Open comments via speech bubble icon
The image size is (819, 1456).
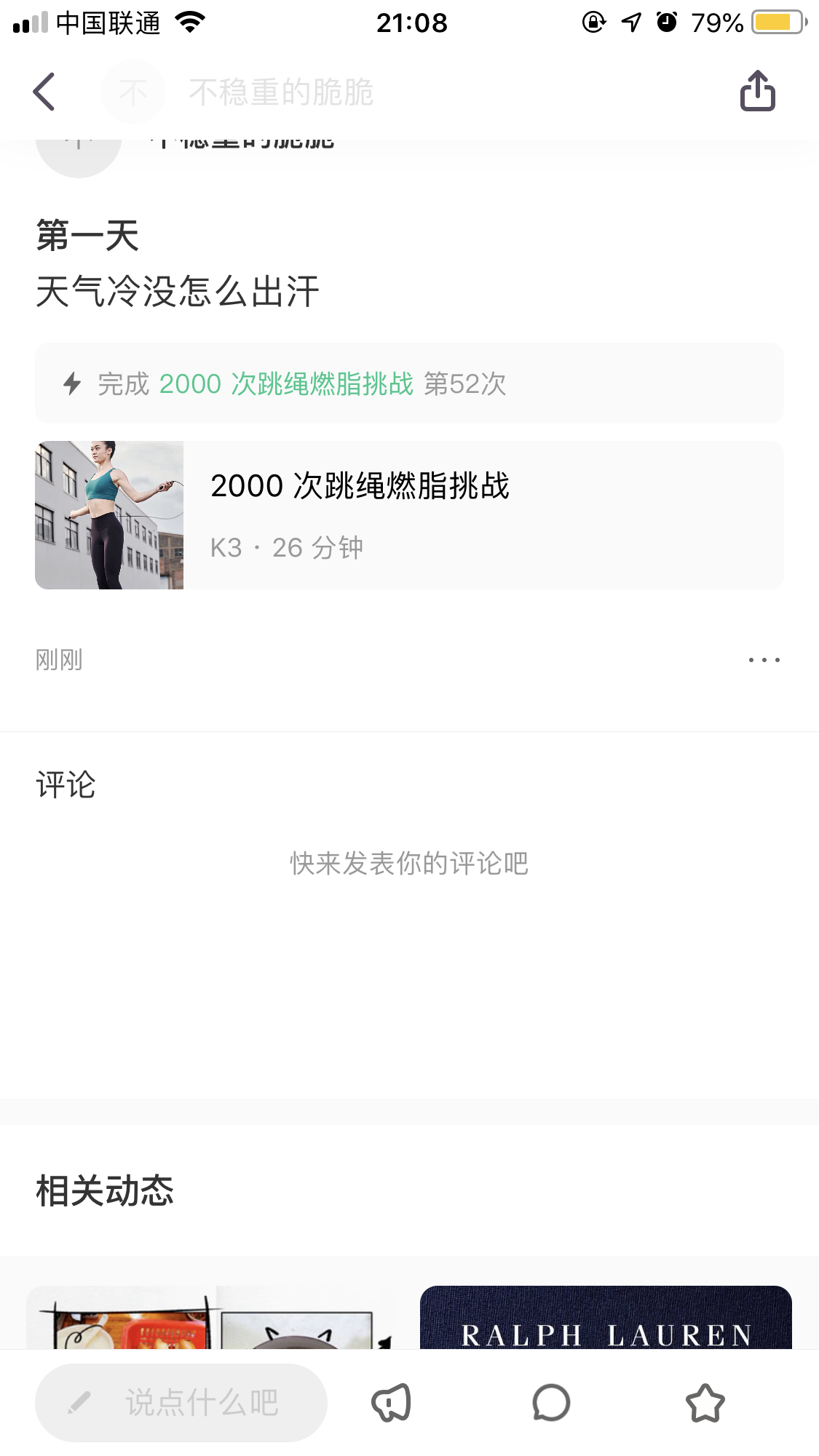pyautogui.click(x=551, y=1402)
